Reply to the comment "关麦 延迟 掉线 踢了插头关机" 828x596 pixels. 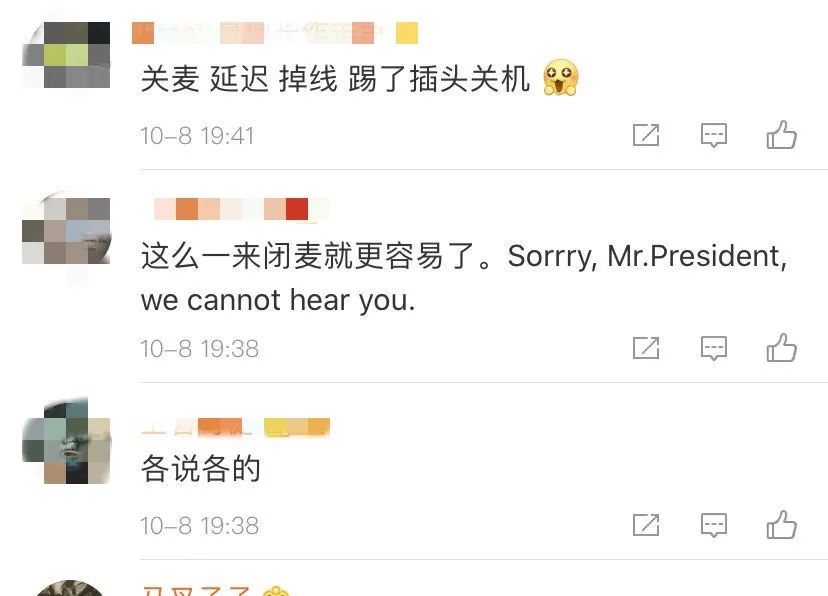(x=713, y=135)
